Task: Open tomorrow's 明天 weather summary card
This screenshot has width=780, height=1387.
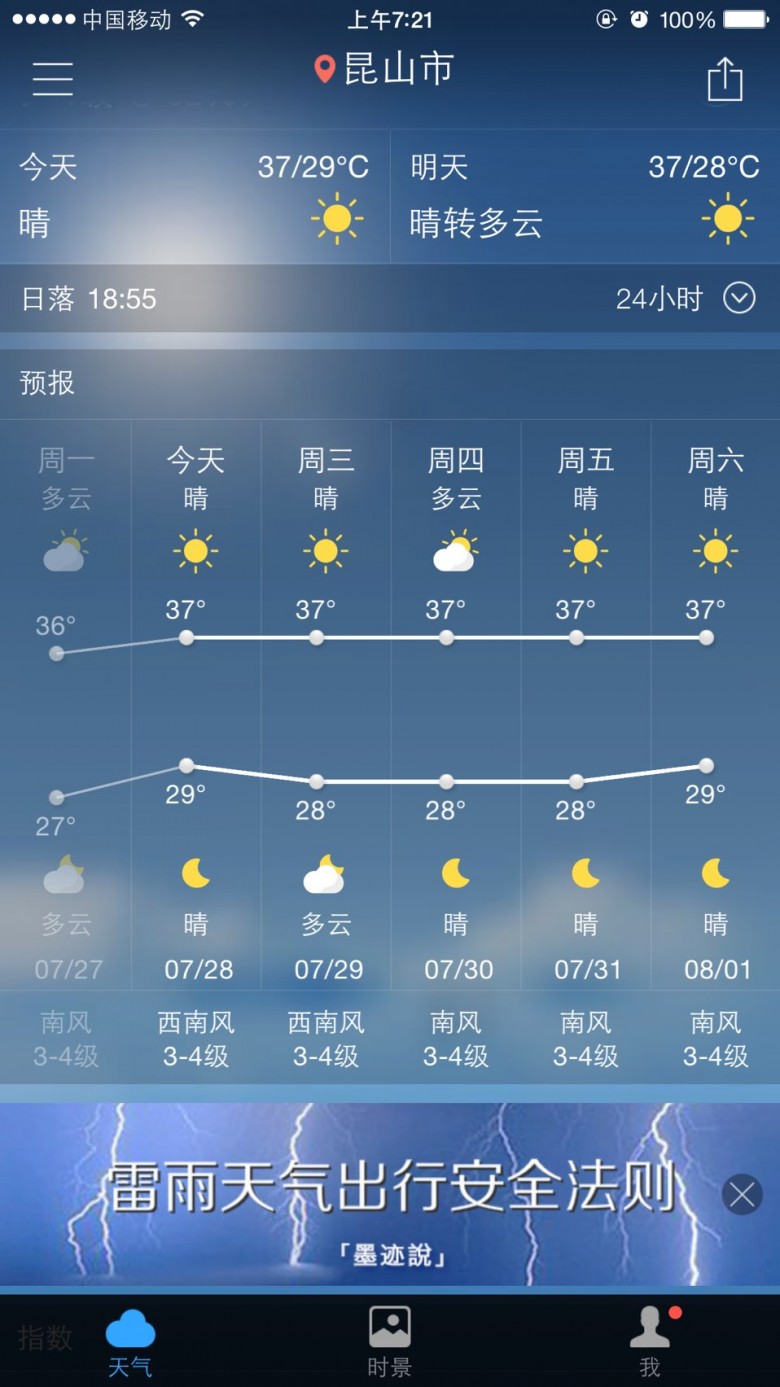Action: point(585,196)
